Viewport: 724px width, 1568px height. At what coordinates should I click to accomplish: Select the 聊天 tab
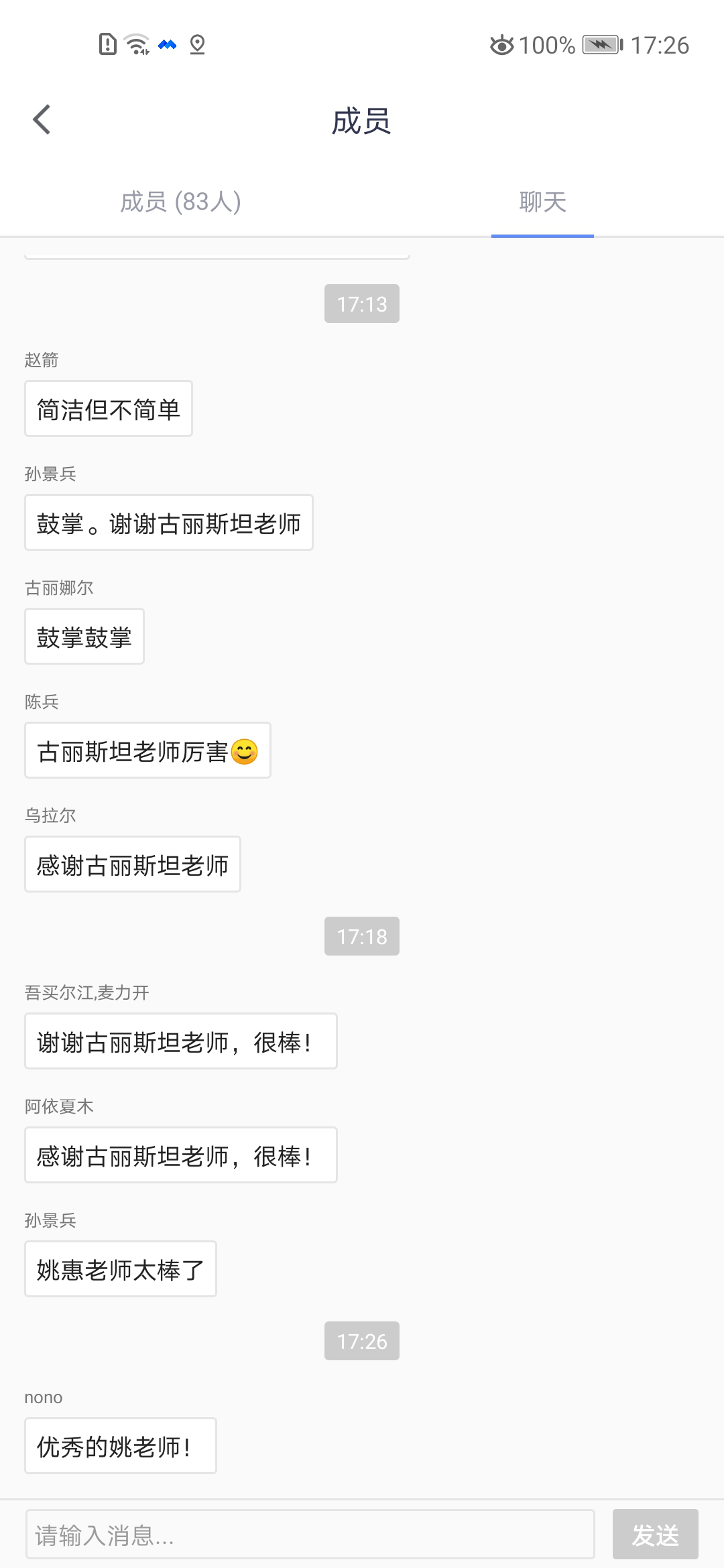(542, 202)
